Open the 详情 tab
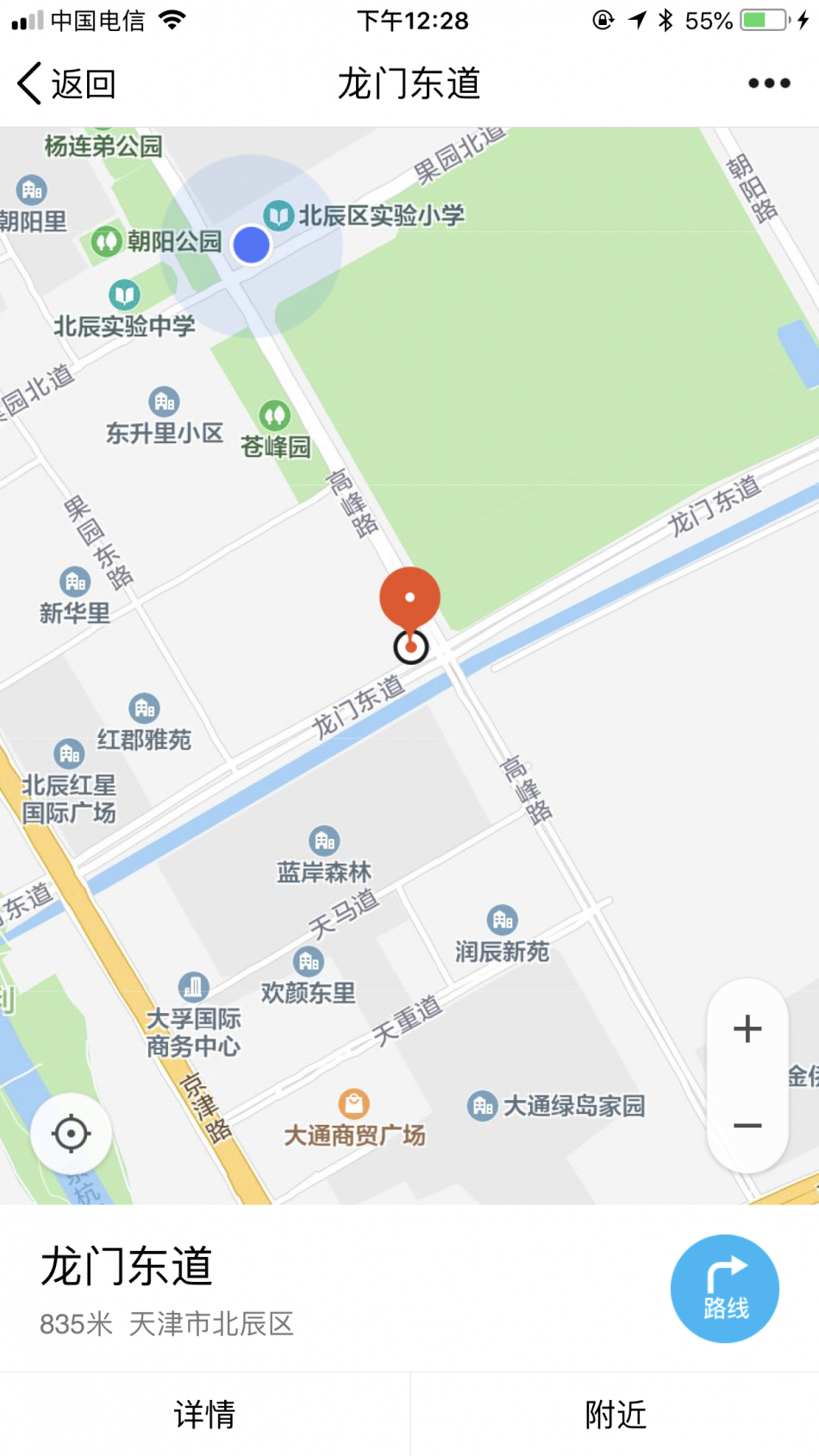The image size is (819, 1456). pyautogui.click(x=204, y=1415)
